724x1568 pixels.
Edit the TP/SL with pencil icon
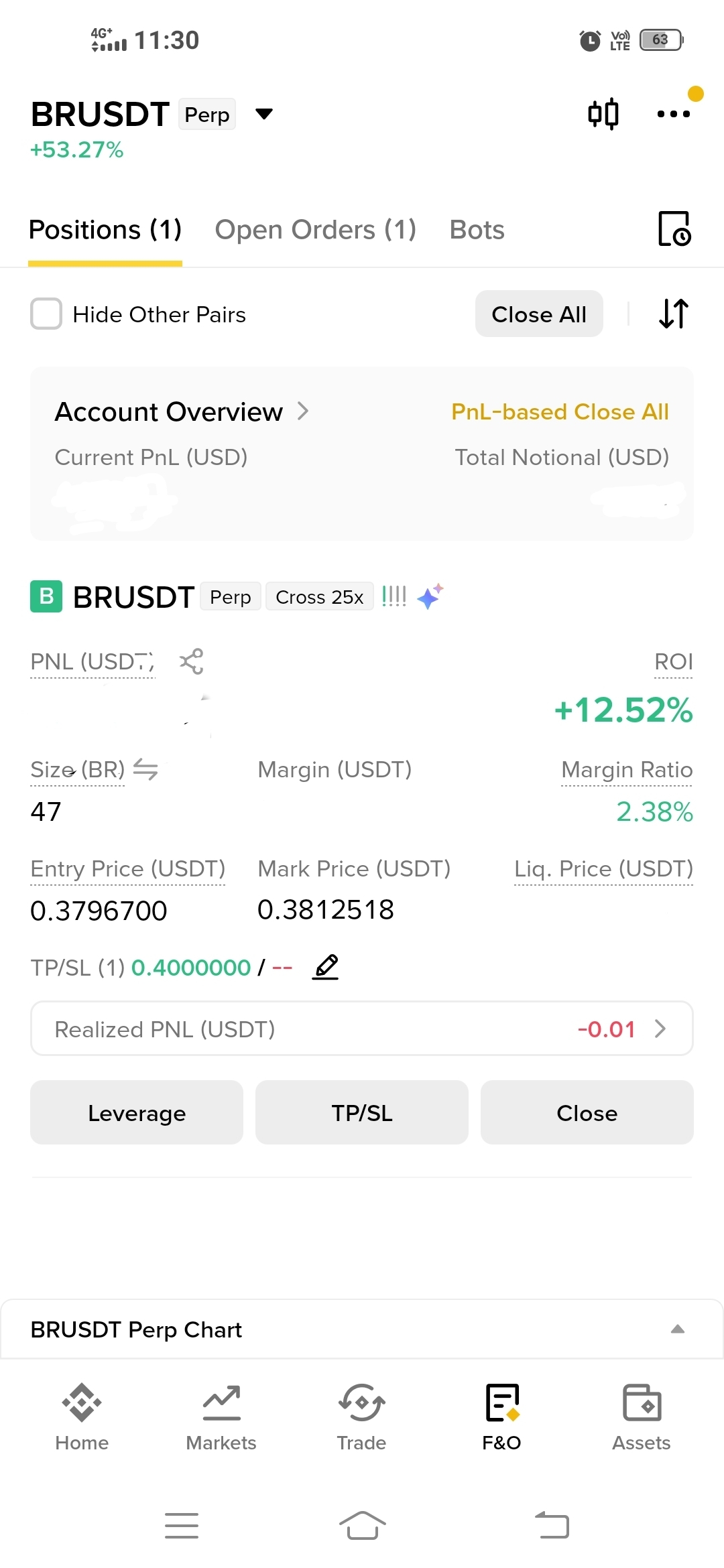pyautogui.click(x=325, y=967)
